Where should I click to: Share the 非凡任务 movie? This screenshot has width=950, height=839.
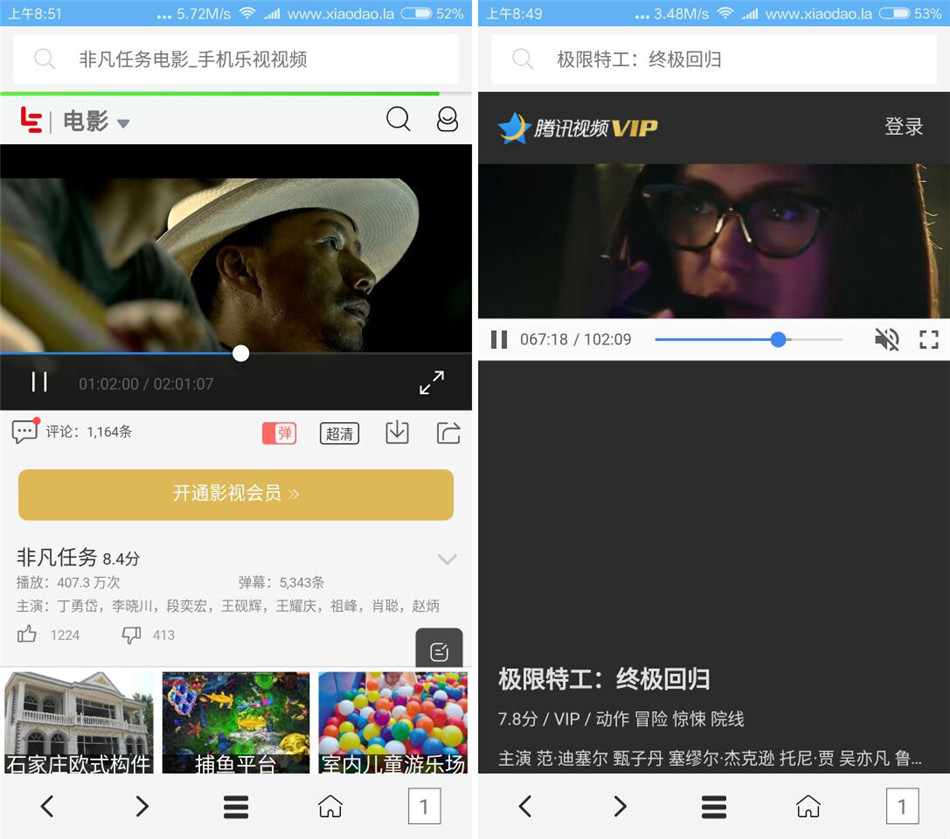coord(448,432)
